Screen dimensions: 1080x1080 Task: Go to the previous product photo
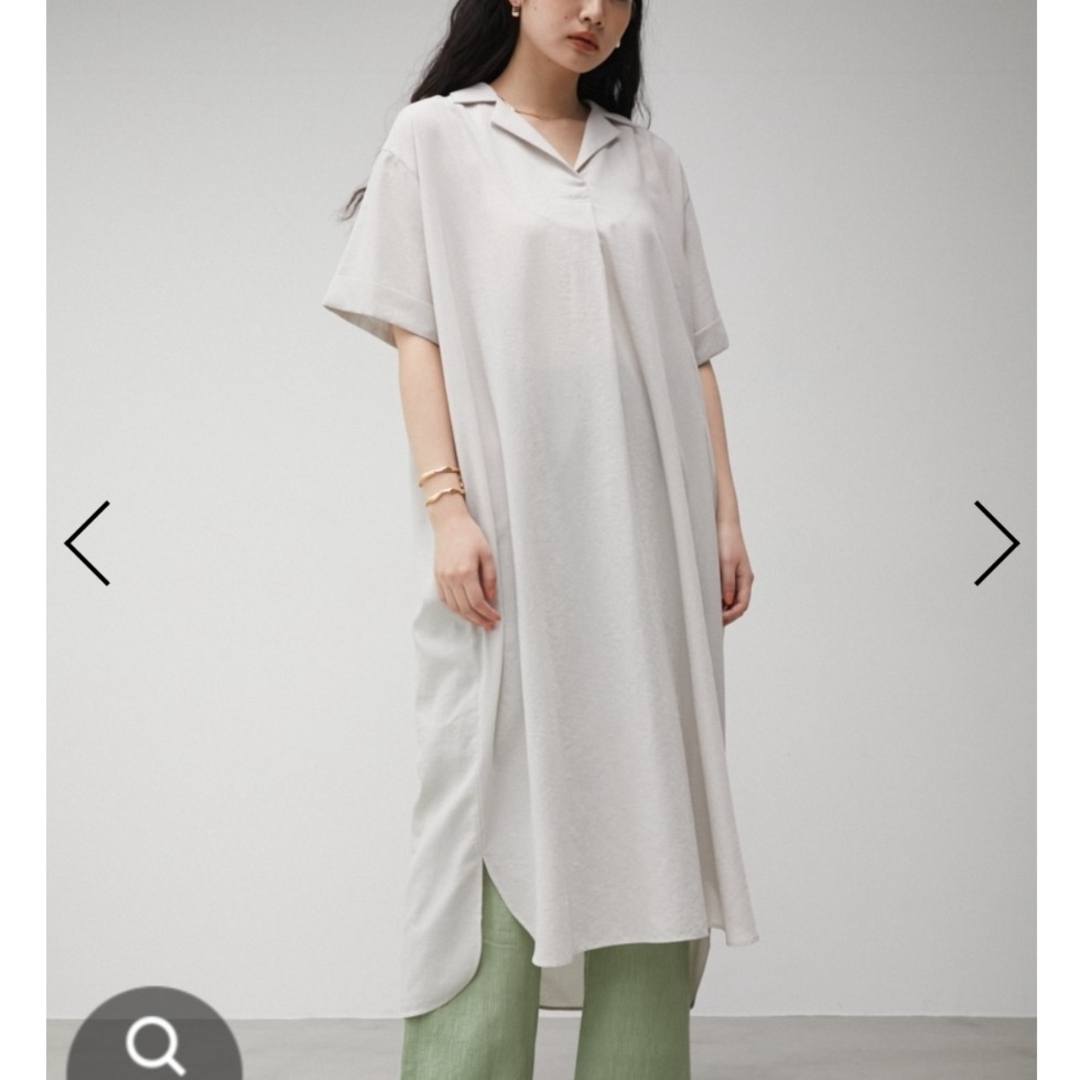tap(88, 543)
